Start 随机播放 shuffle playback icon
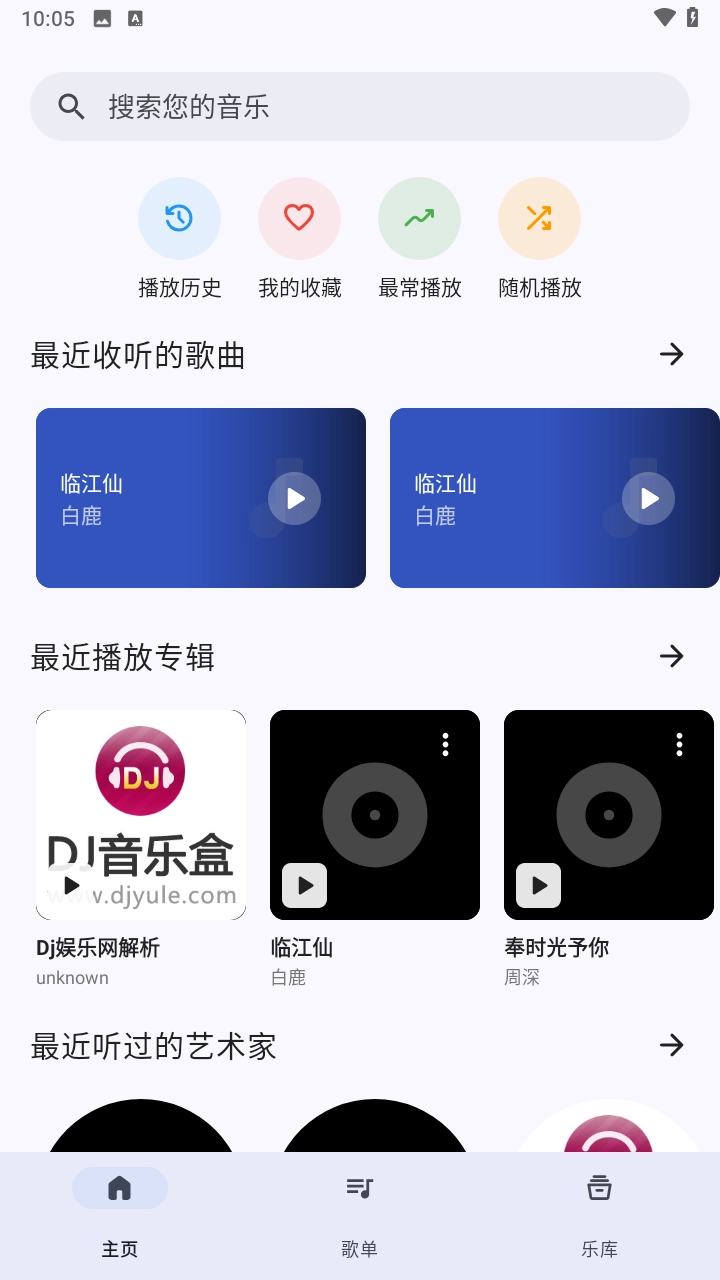This screenshot has height=1280, width=720. (x=539, y=218)
